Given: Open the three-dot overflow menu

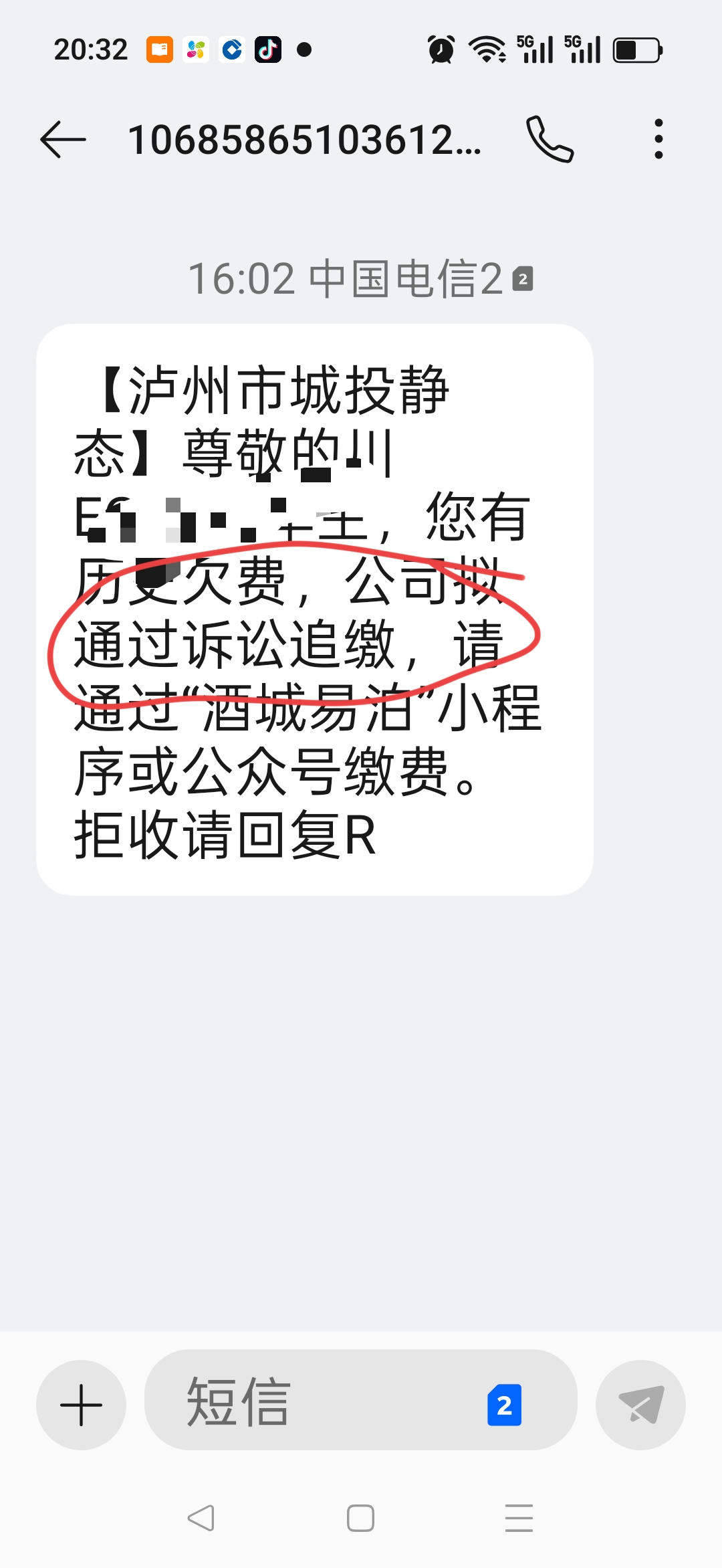Looking at the screenshot, I should click(x=658, y=139).
